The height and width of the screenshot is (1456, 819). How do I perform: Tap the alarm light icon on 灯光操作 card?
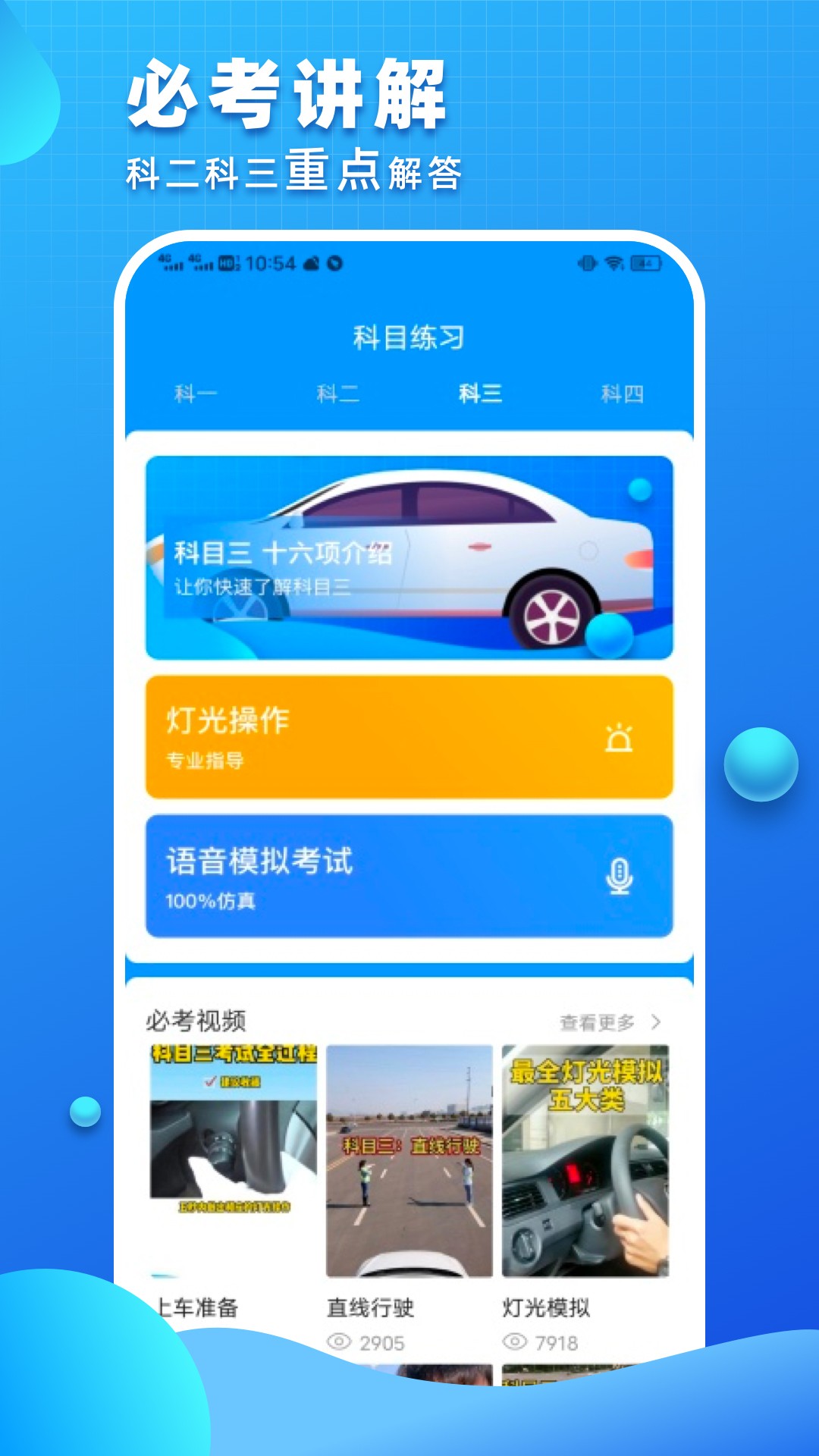620,736
